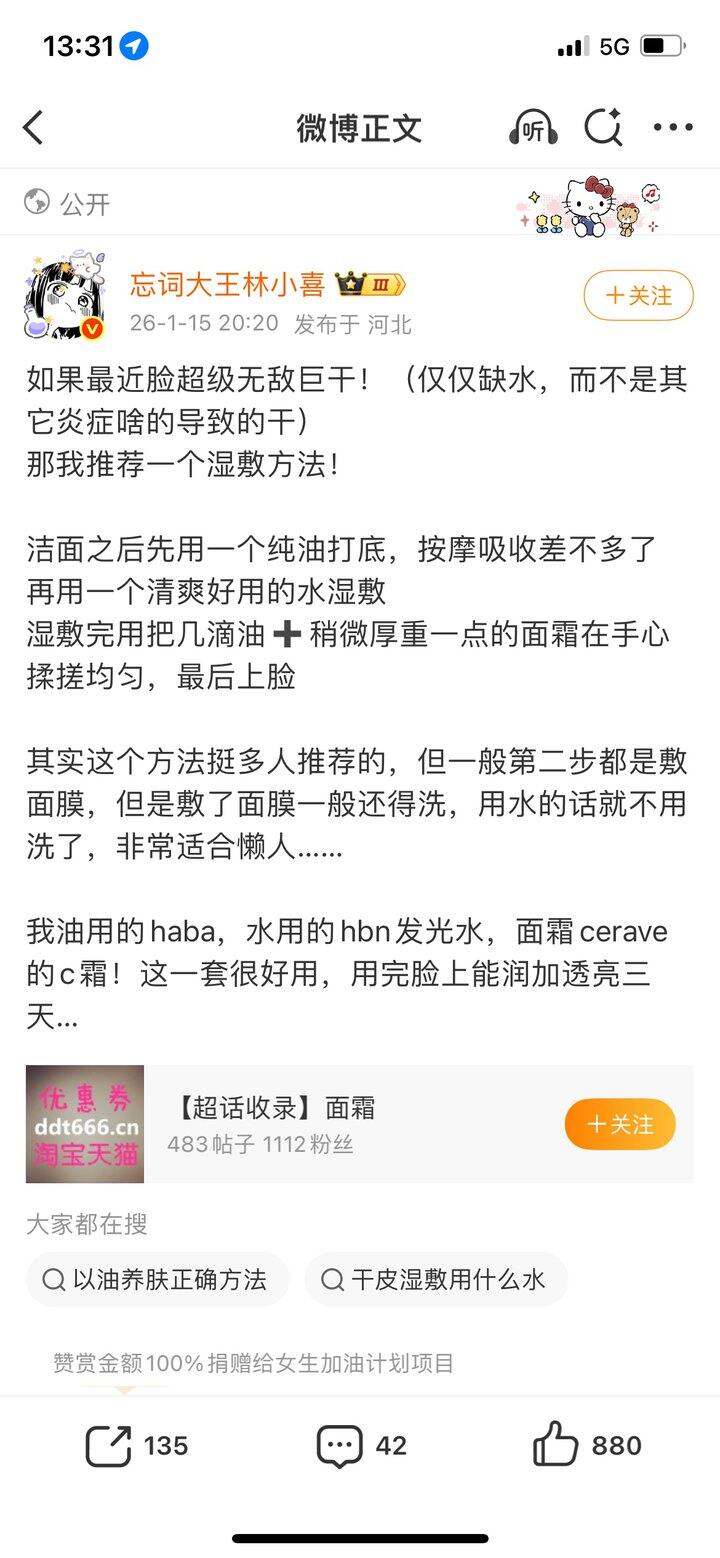This screenshot has height=1558, width=720.
Task: Search 以油养肤正确方法 suggestion chip
Action: click(x=157, y=1279)
